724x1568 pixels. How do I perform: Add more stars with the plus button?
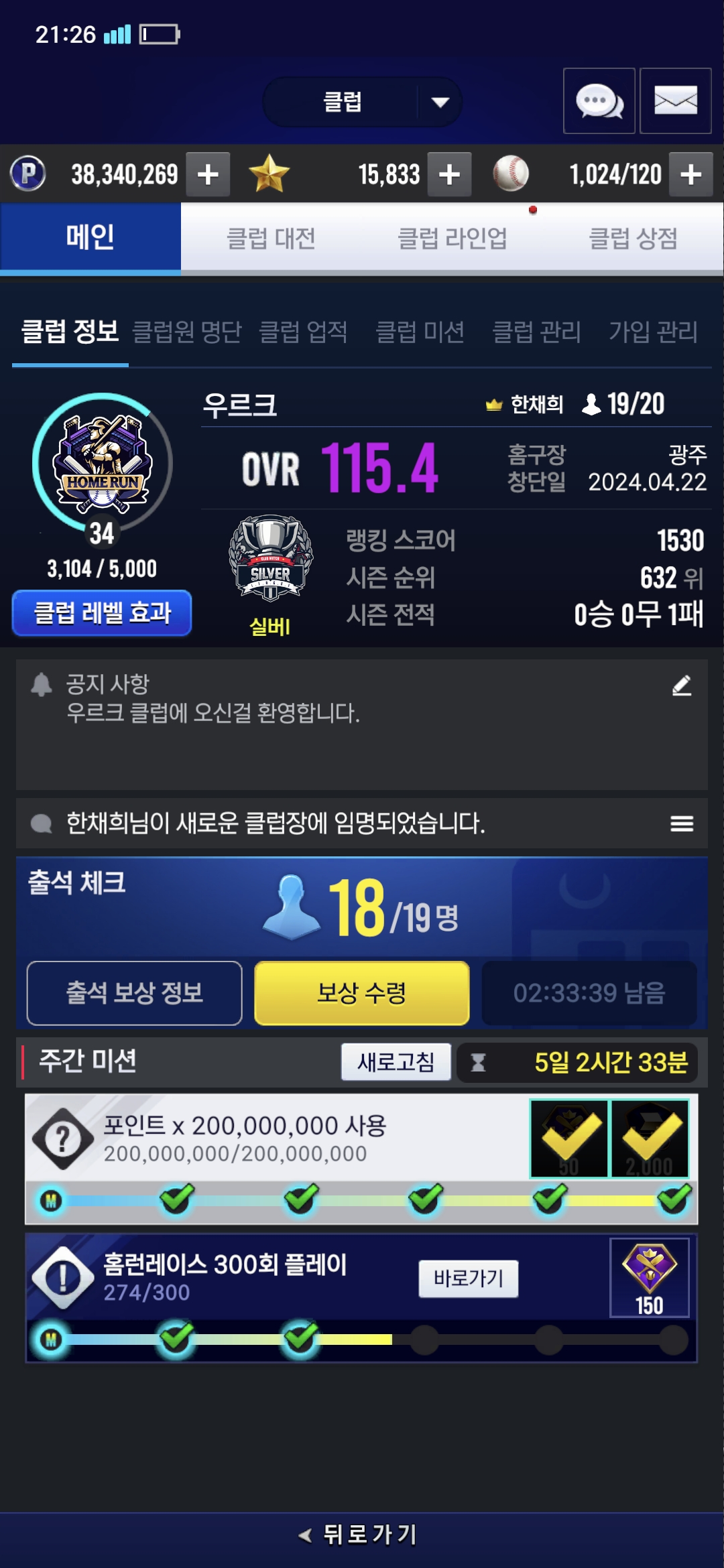449,175
